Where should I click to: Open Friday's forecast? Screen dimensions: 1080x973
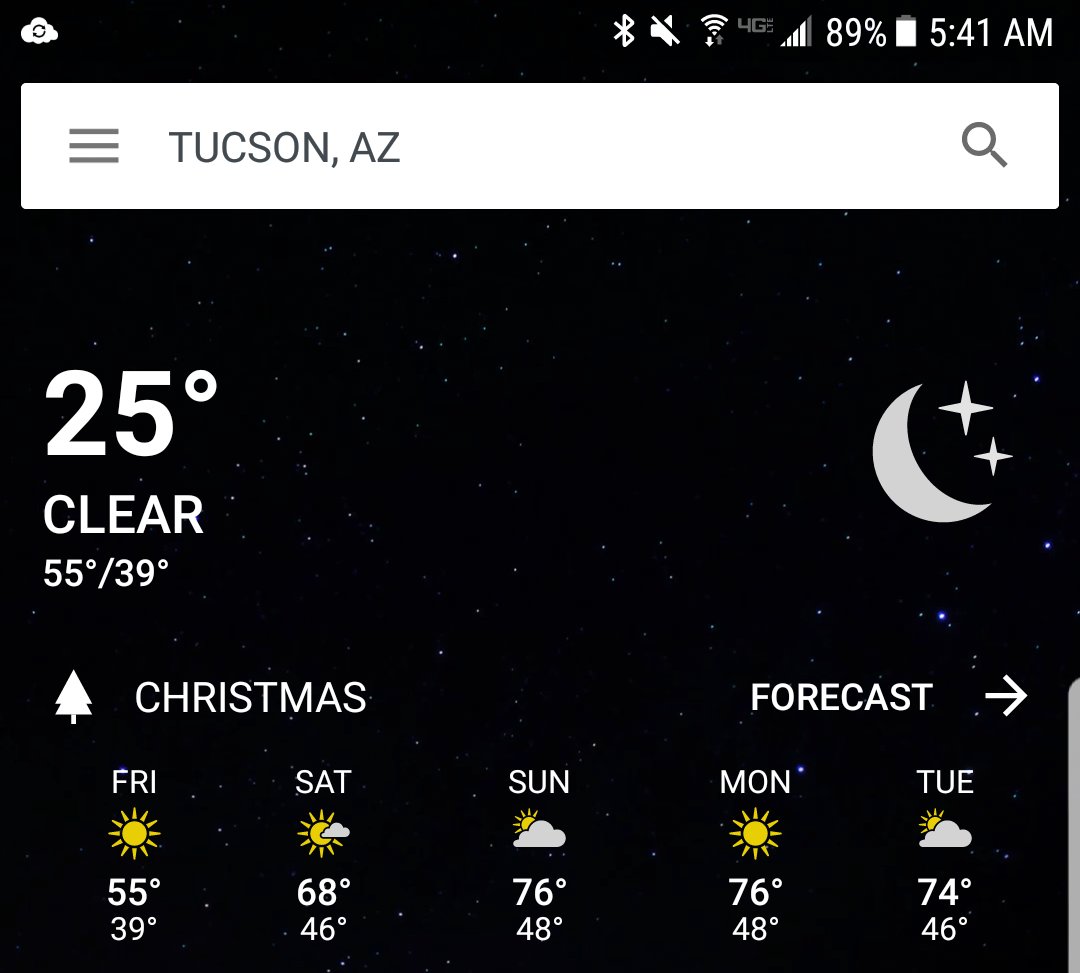pos(134,855)
